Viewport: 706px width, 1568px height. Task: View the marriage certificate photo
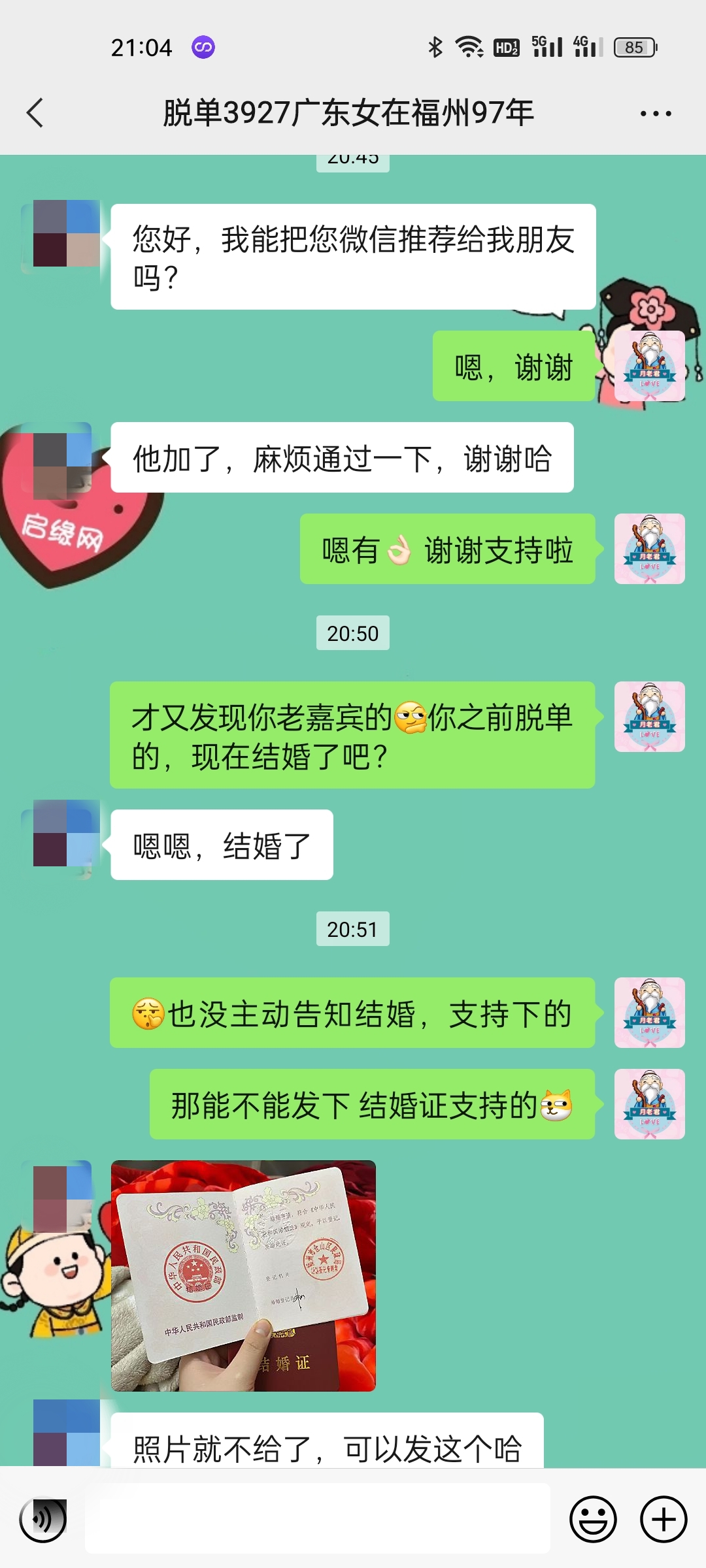point(243,1275)
